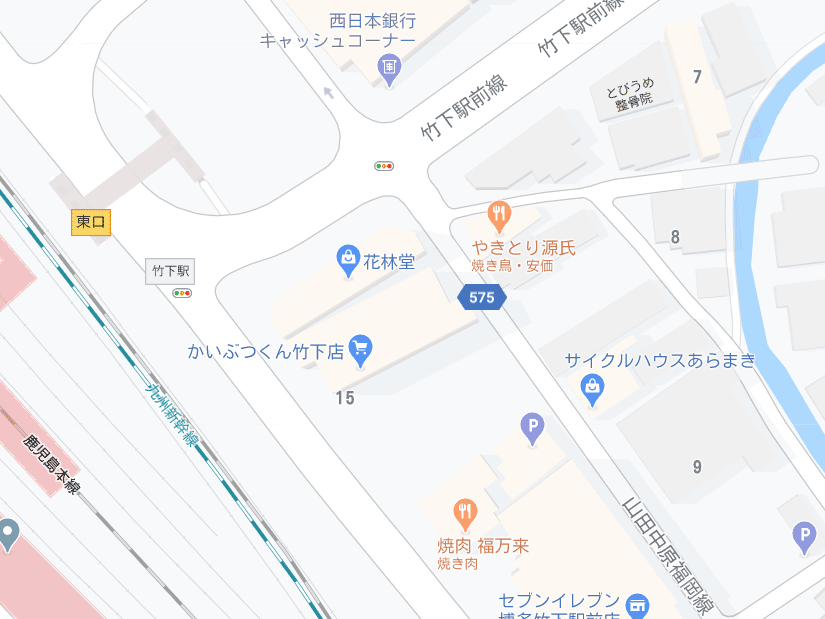Open the 西日本銀行 キャッシュコーナー ATM marker
Screen dimensions: 825x619
(389, 67)
